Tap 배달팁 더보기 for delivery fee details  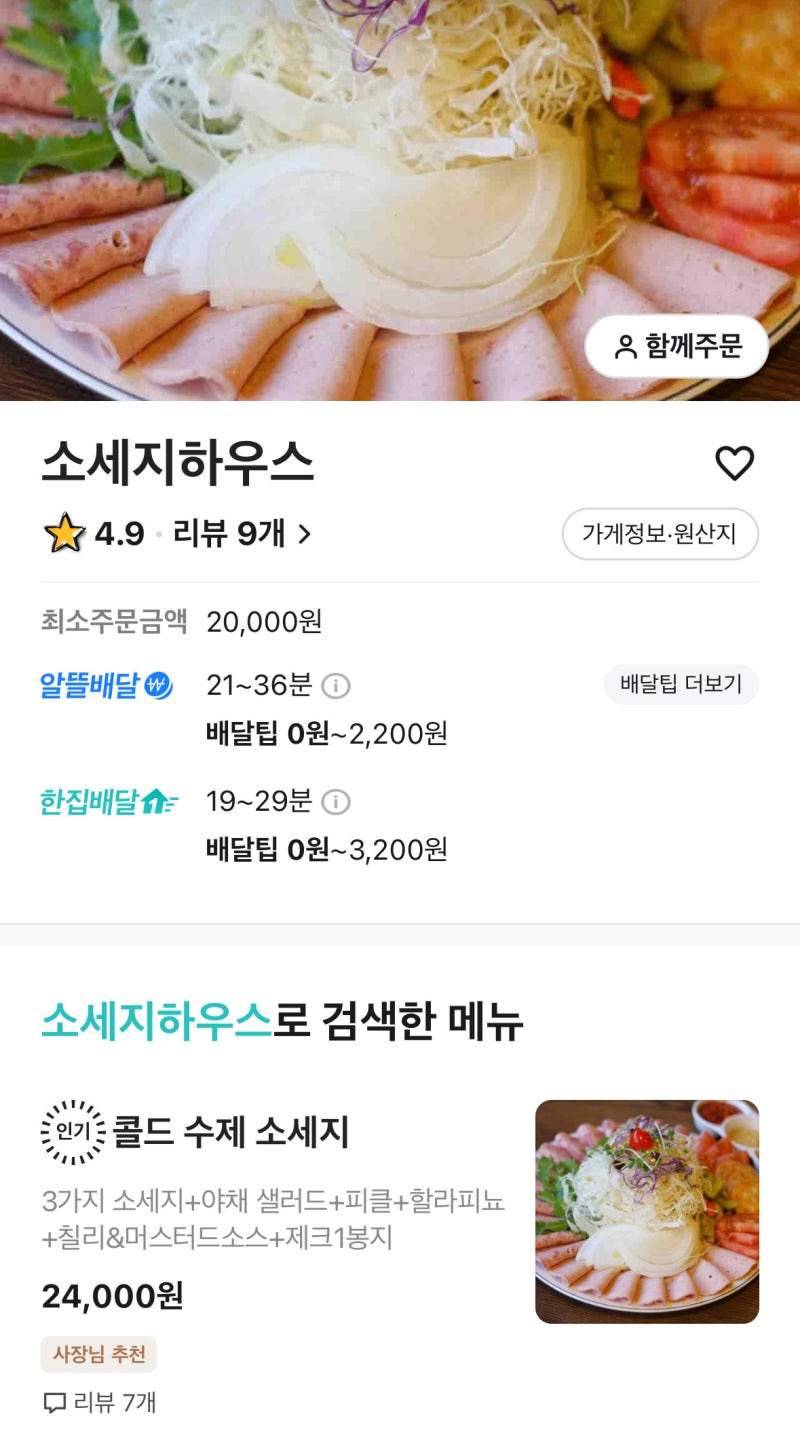coord(681,685)
